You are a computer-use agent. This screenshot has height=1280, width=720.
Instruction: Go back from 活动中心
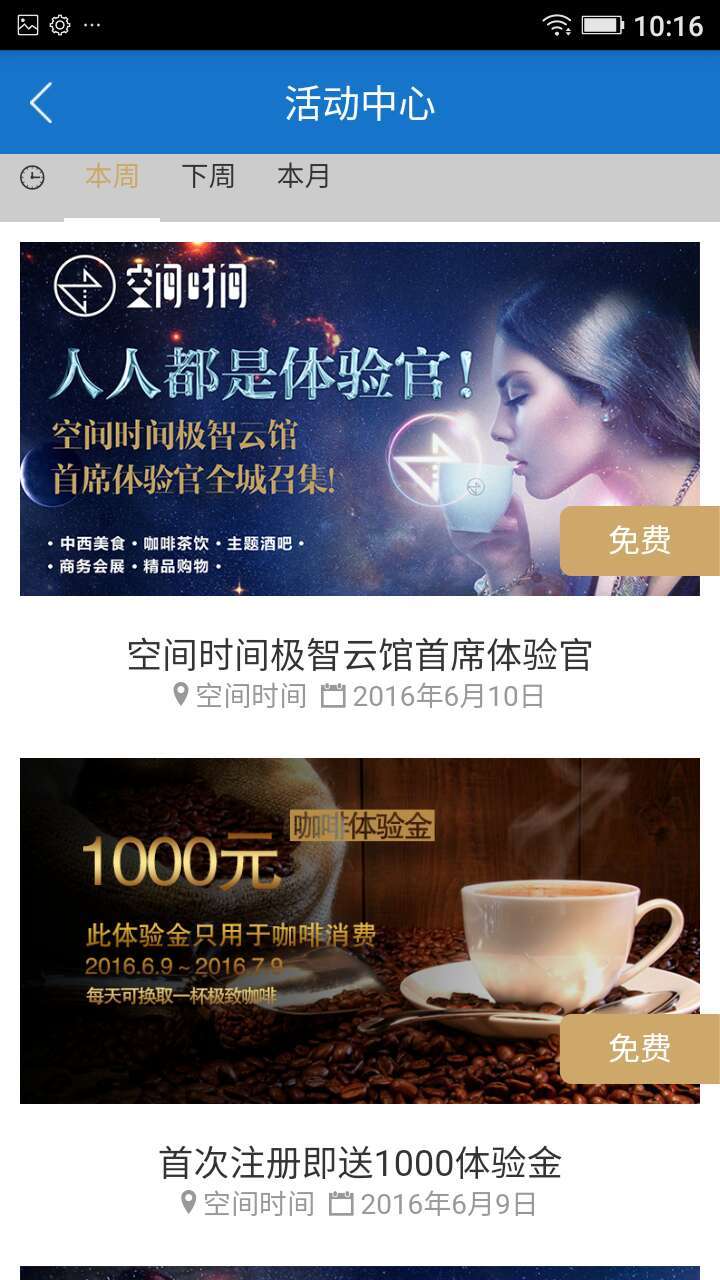[41, 103]
